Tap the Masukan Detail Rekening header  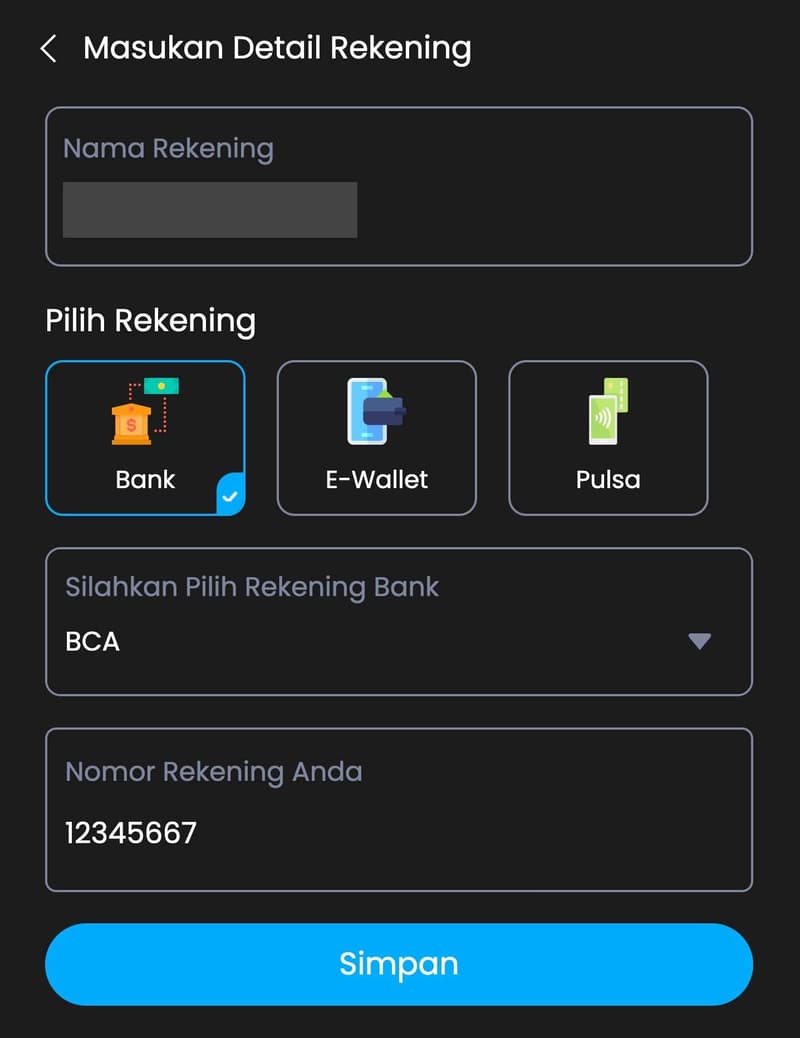tap(278, 47)
